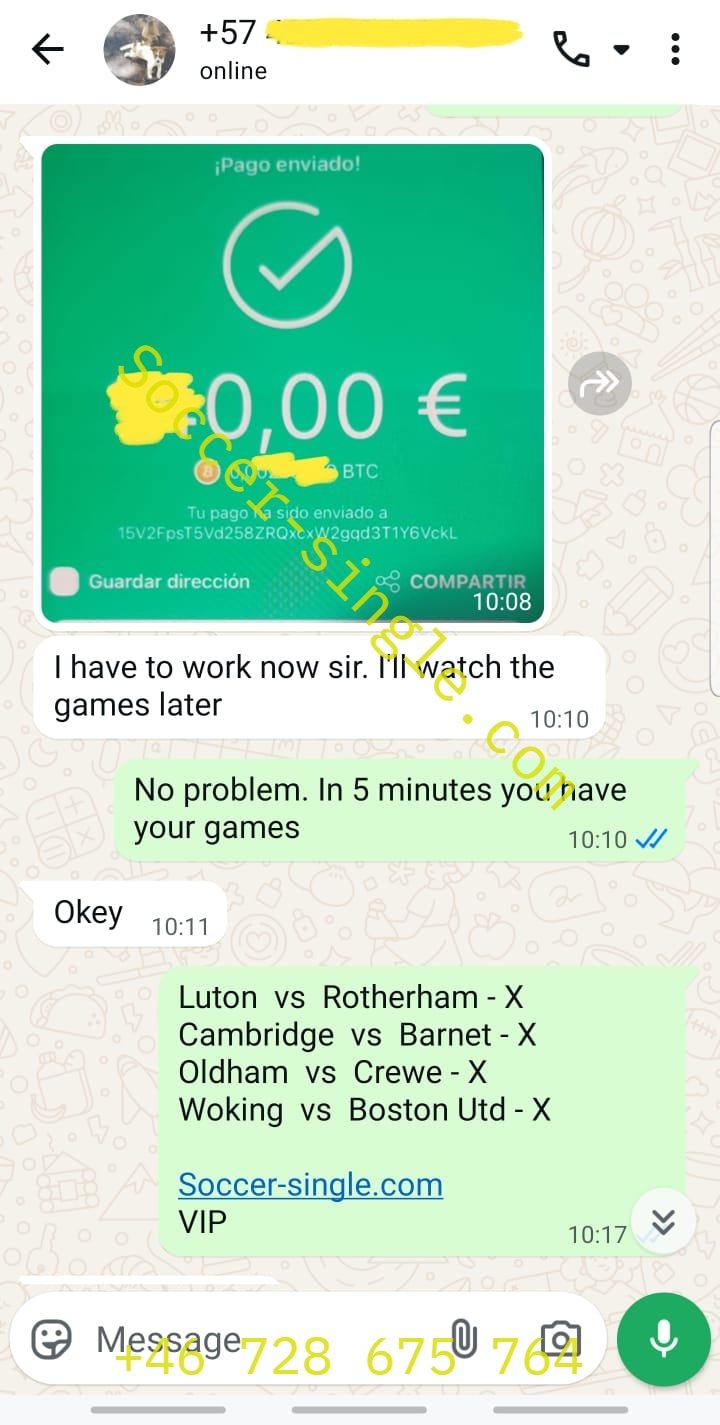Open the three-dot overflow menu

[x=676, y=49]
